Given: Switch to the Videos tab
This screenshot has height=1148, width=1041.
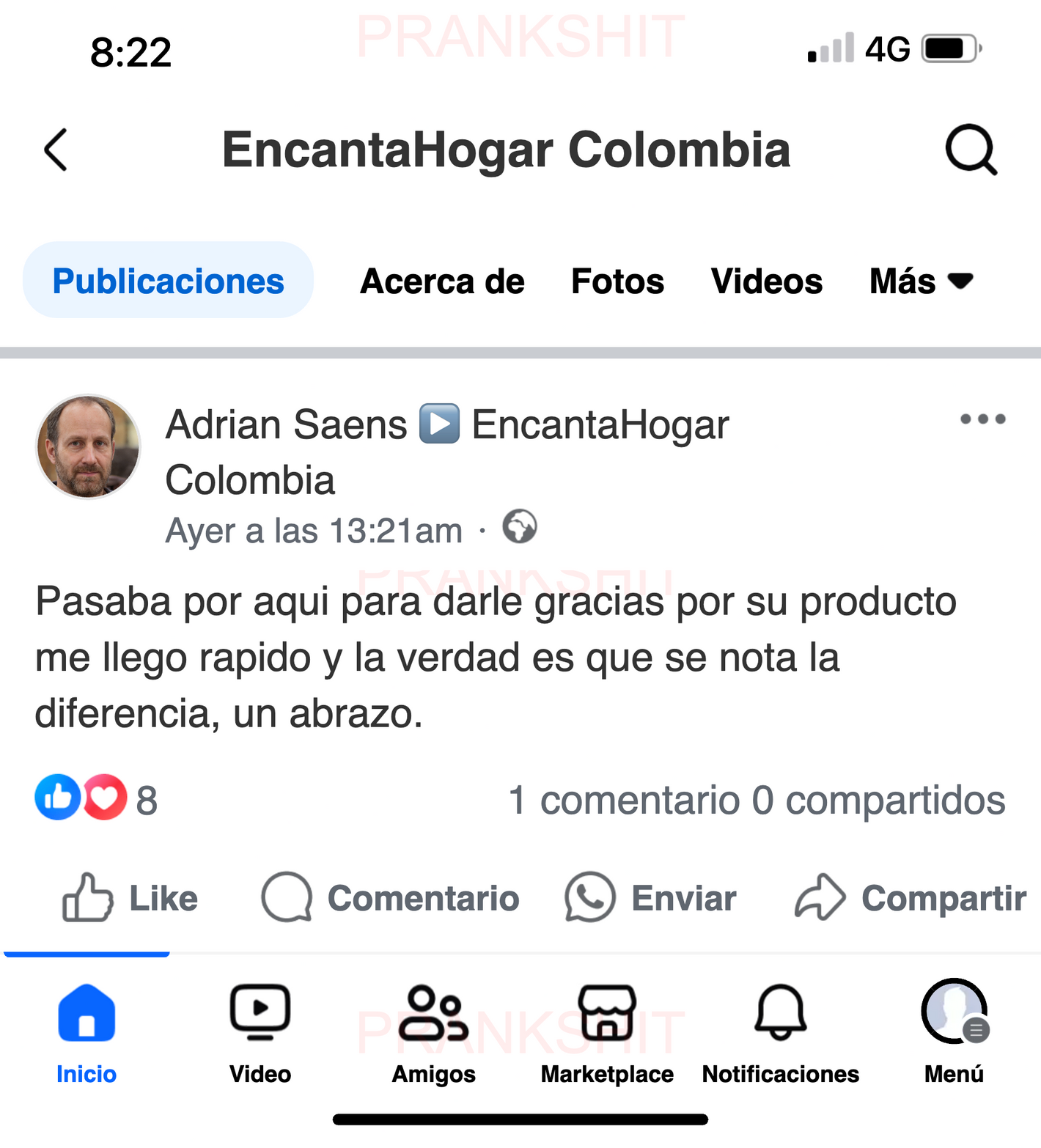Looking at the screenshot, I should (766, 282).
